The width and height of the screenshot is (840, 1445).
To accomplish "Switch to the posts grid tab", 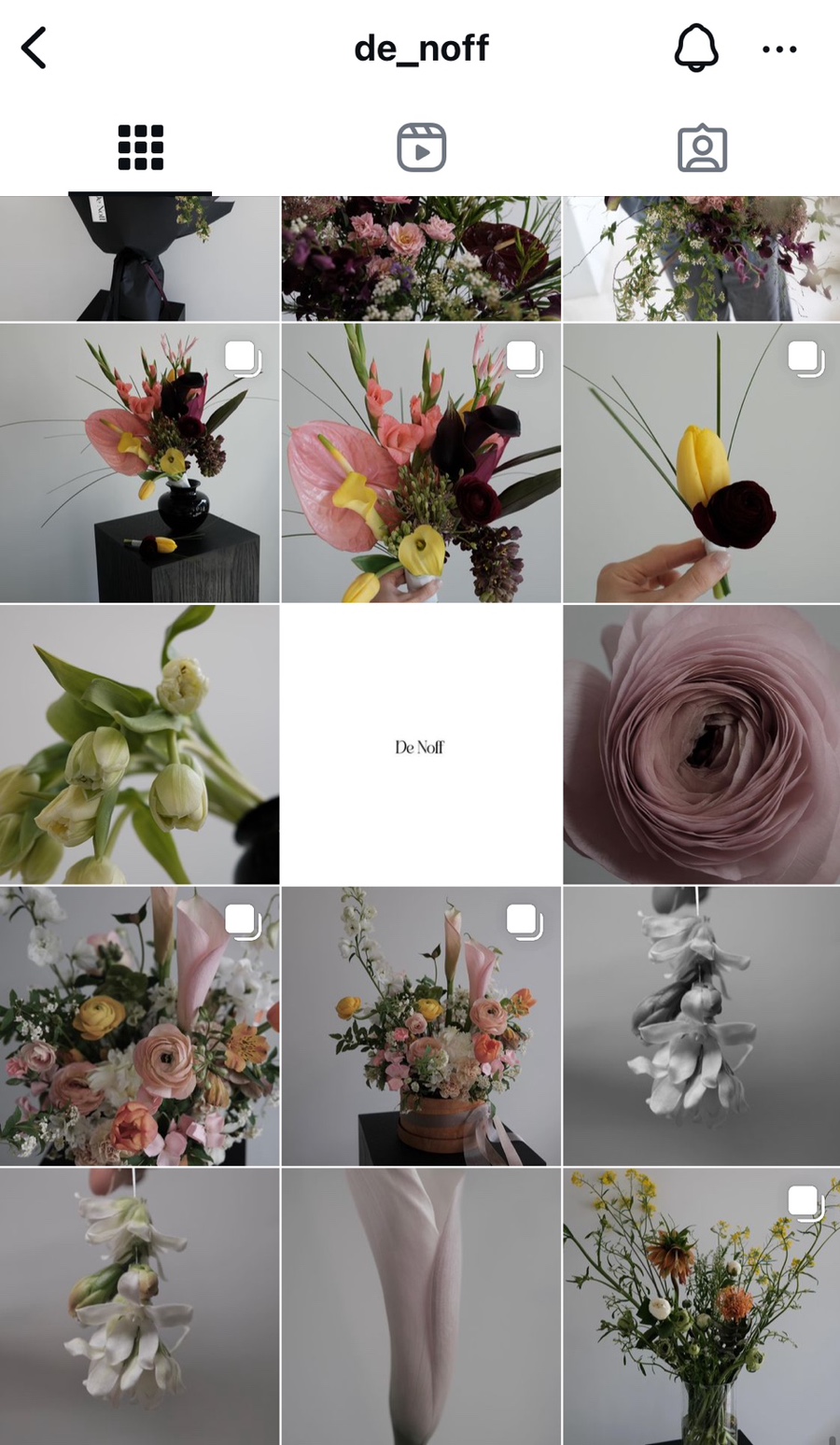I will [x=140, y=147].
